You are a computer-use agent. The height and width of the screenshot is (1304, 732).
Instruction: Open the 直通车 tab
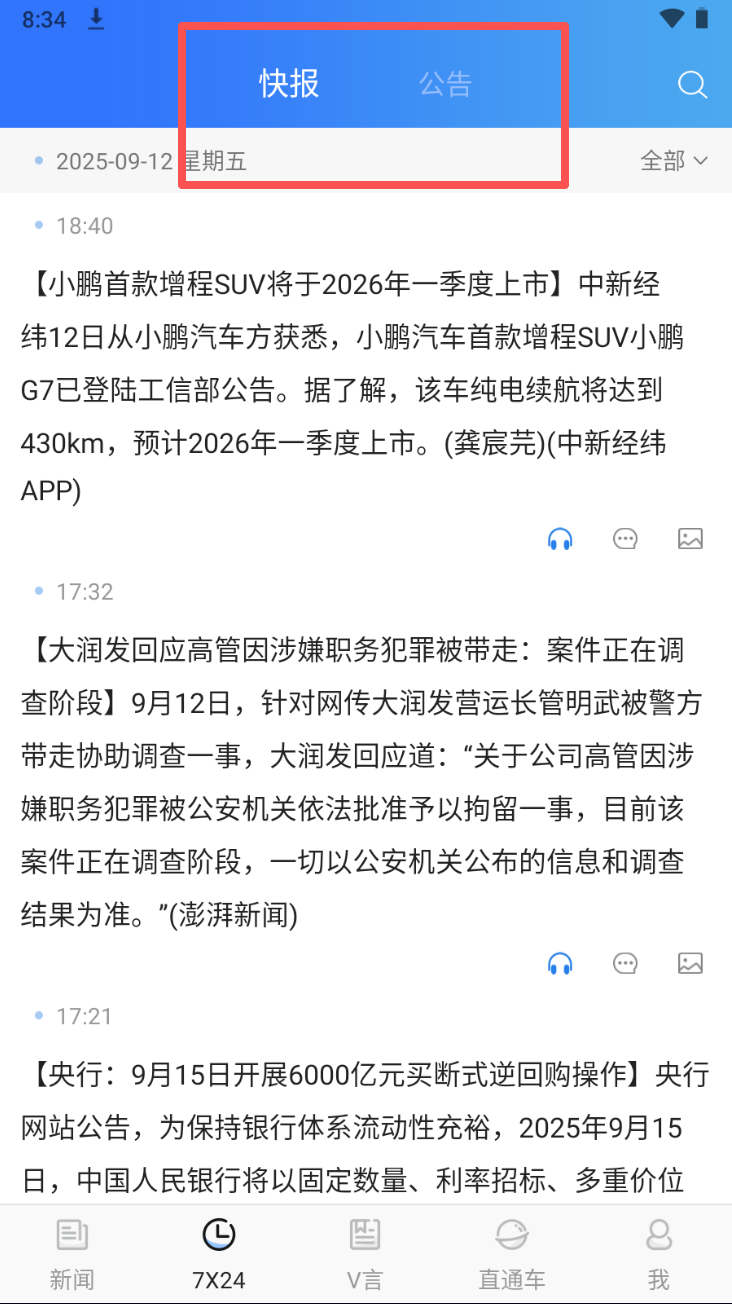512,1255
